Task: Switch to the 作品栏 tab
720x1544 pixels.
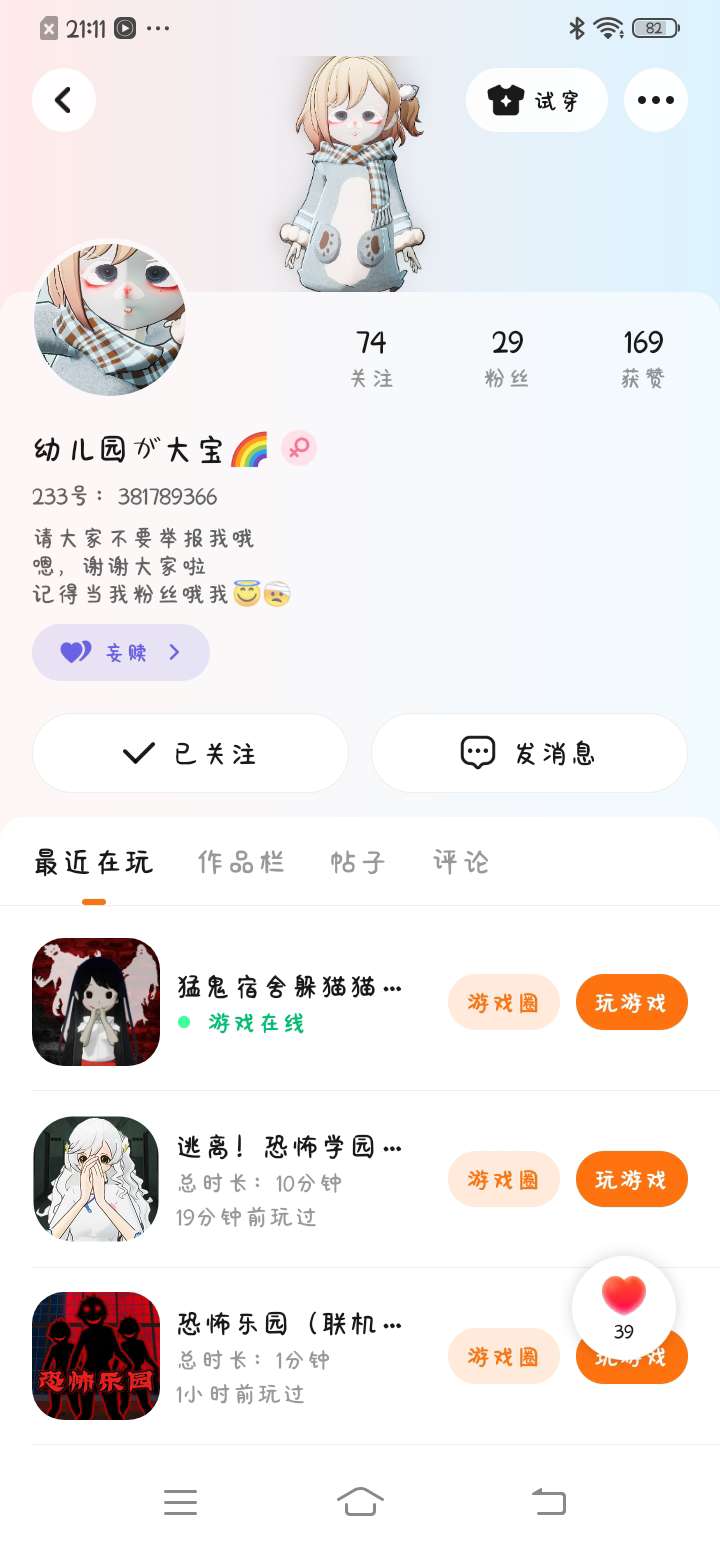Action: pyautogui.click(x=241, y=862)
